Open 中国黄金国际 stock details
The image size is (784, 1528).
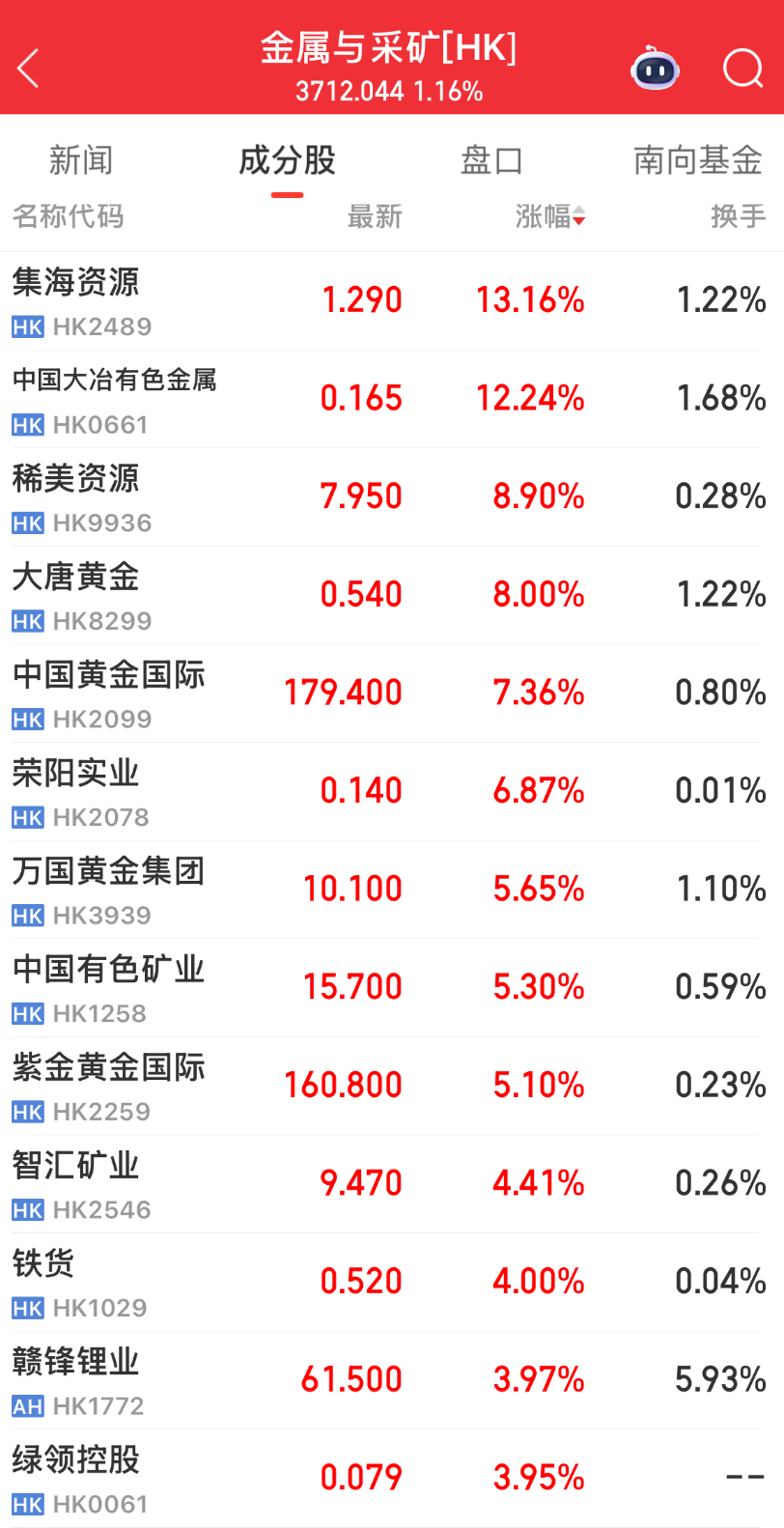click(x=108, y=676)
